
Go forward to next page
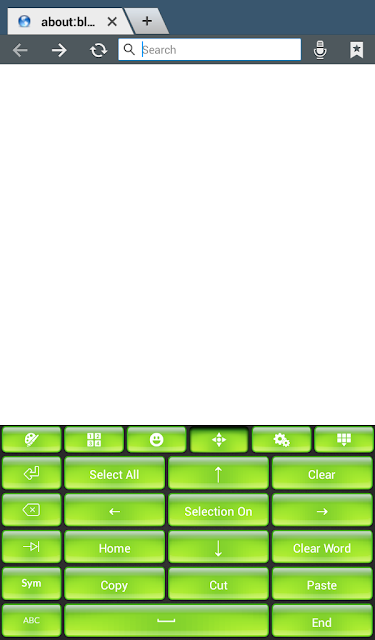59,50
